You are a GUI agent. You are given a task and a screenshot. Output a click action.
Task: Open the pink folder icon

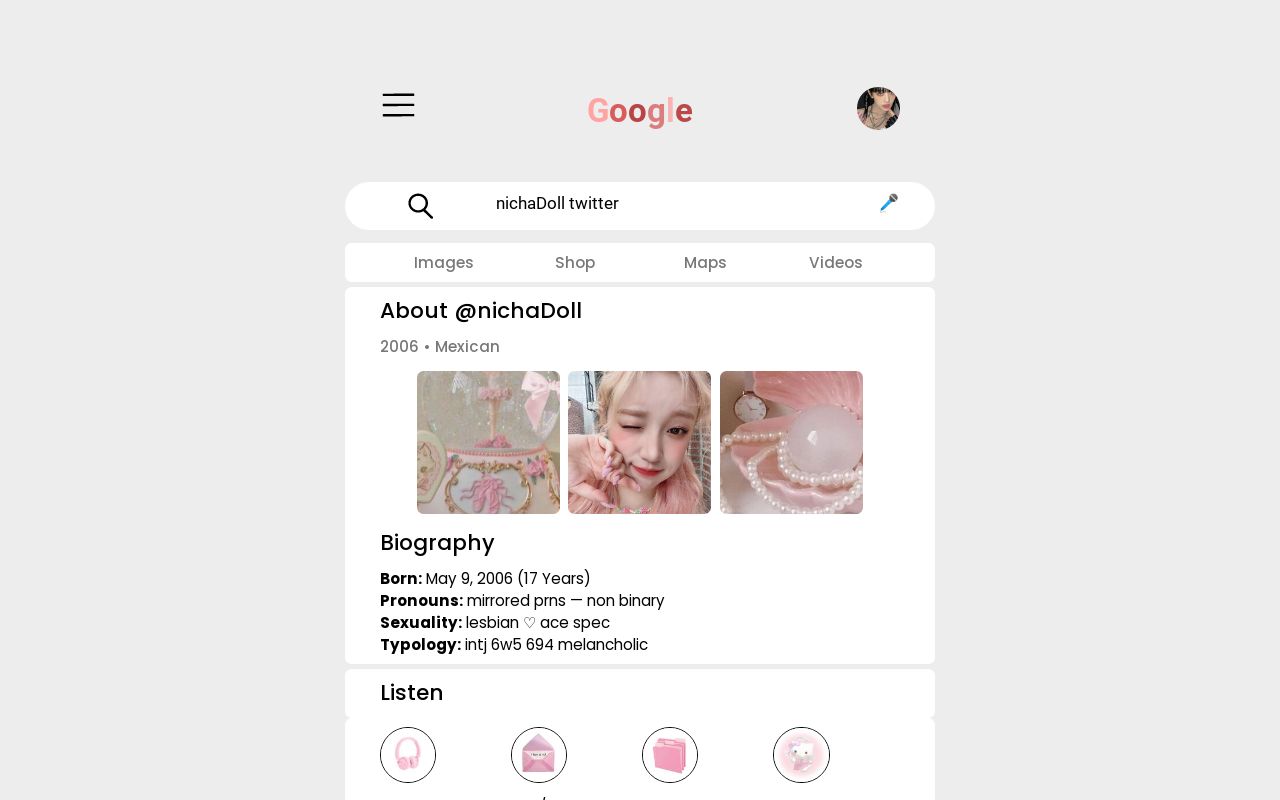pos(670,755)
